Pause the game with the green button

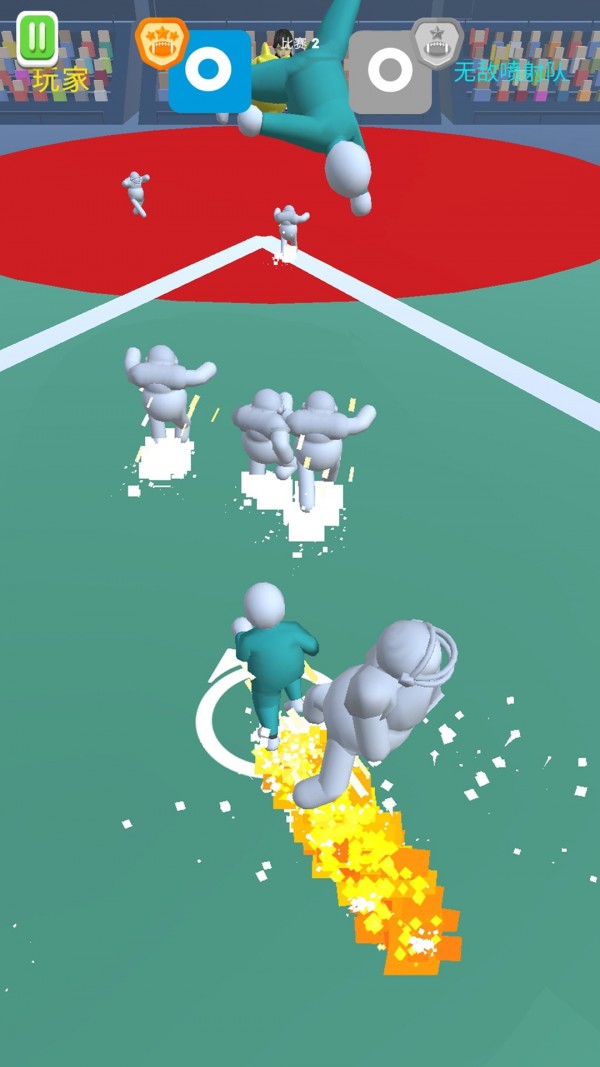(x=38, y=37)
